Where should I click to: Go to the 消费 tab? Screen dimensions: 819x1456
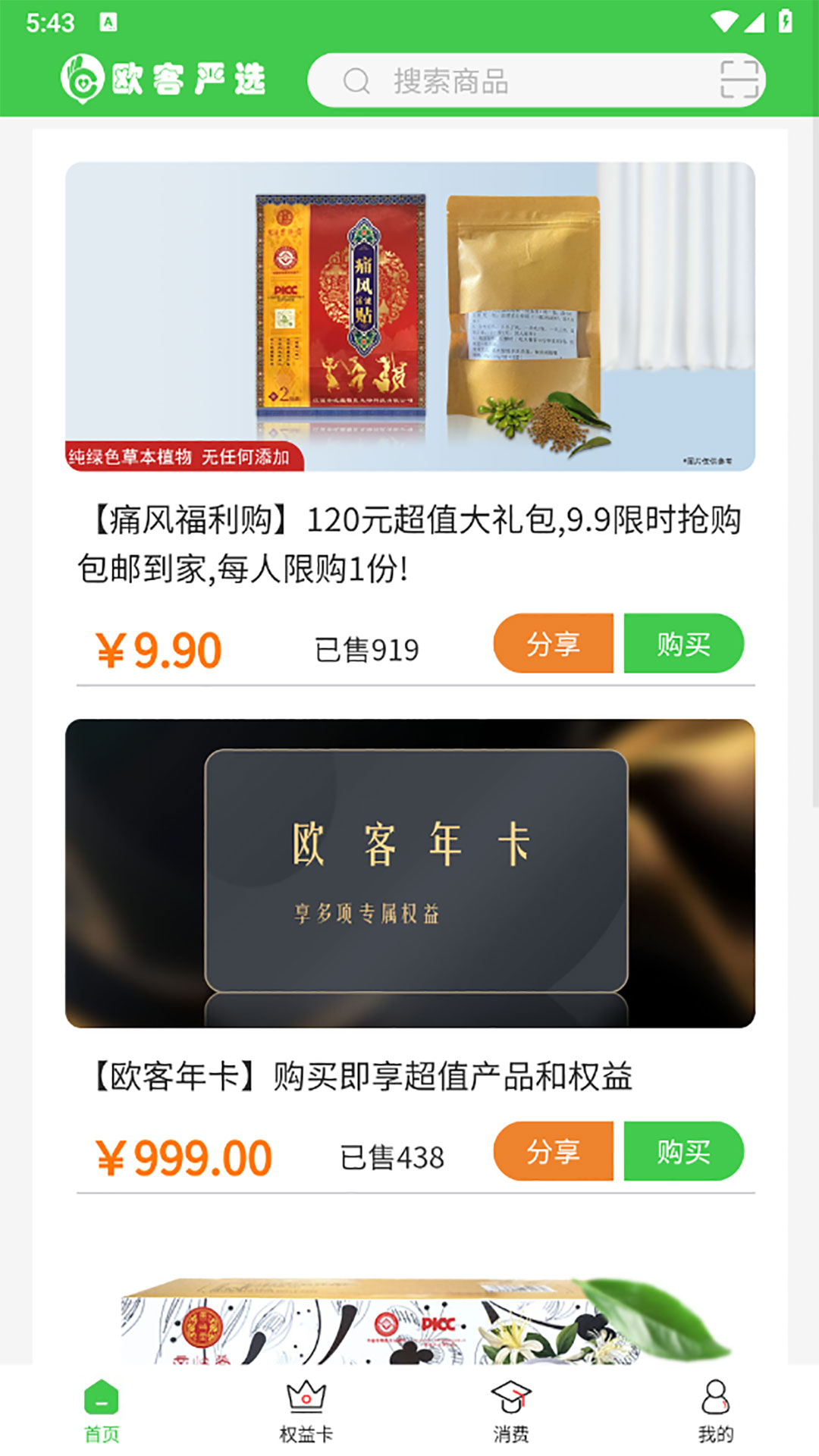pos(511,1411)
